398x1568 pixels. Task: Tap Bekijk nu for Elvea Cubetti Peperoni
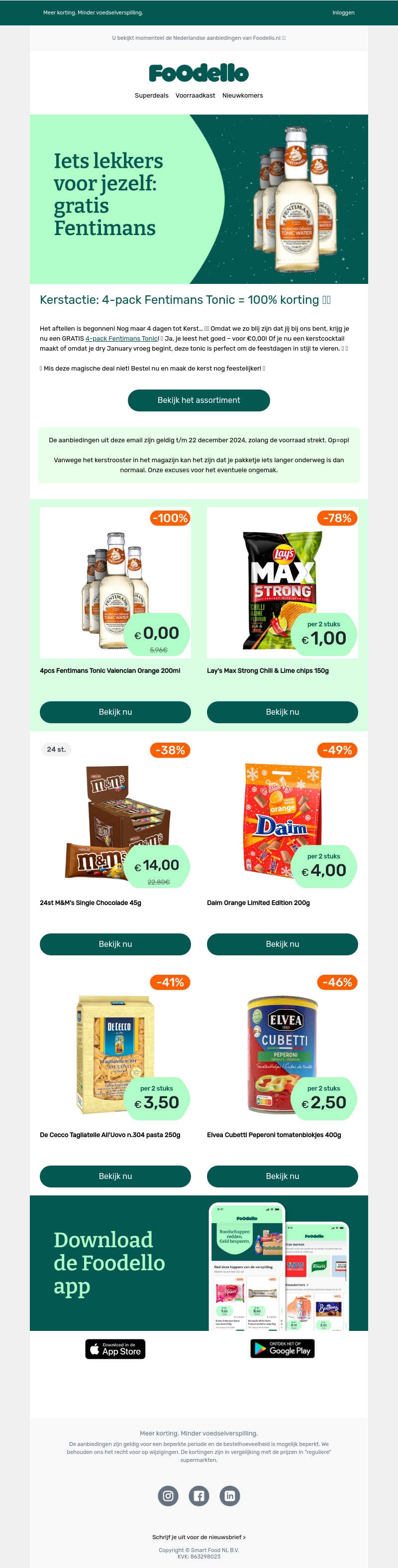[x=282, y=1176]
